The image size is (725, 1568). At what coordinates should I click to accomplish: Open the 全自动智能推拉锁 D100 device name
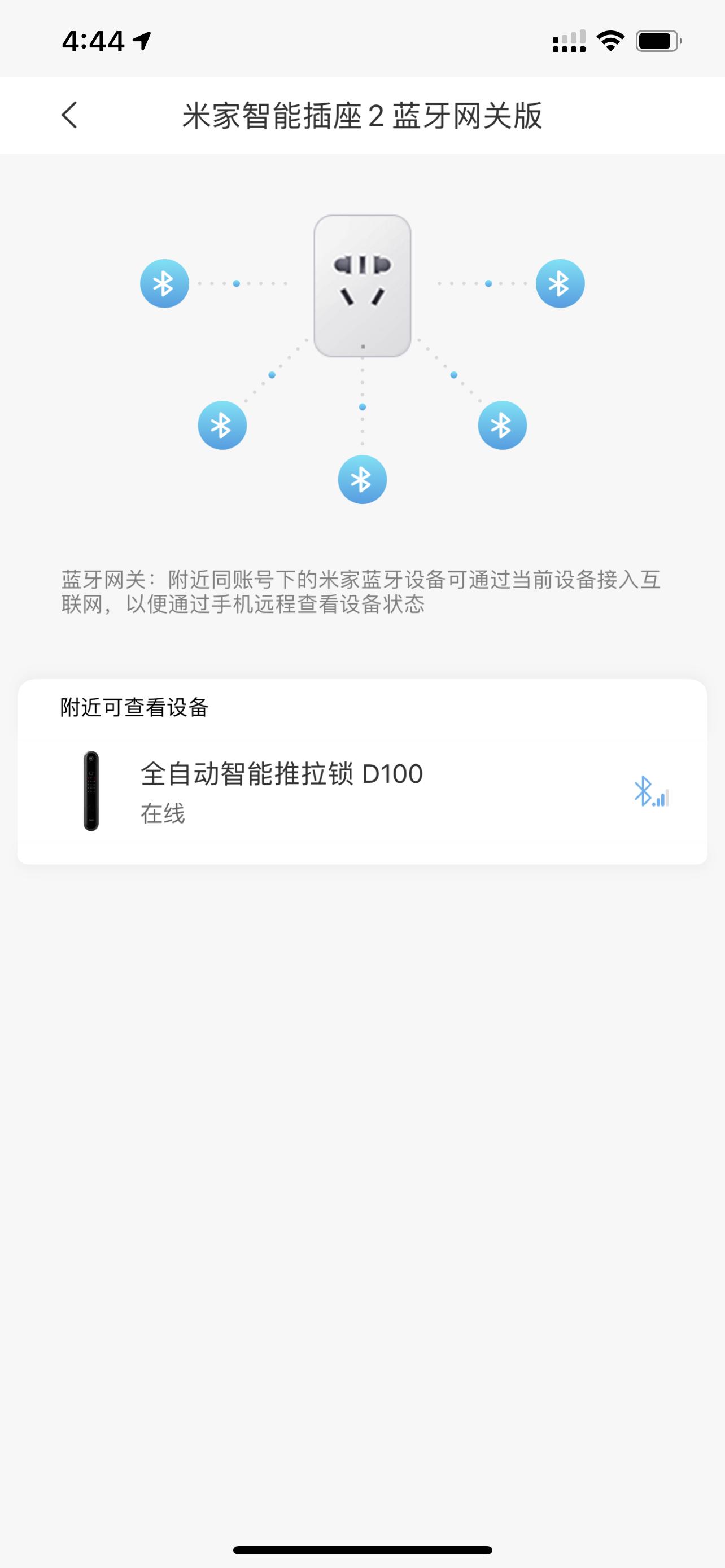280,774
